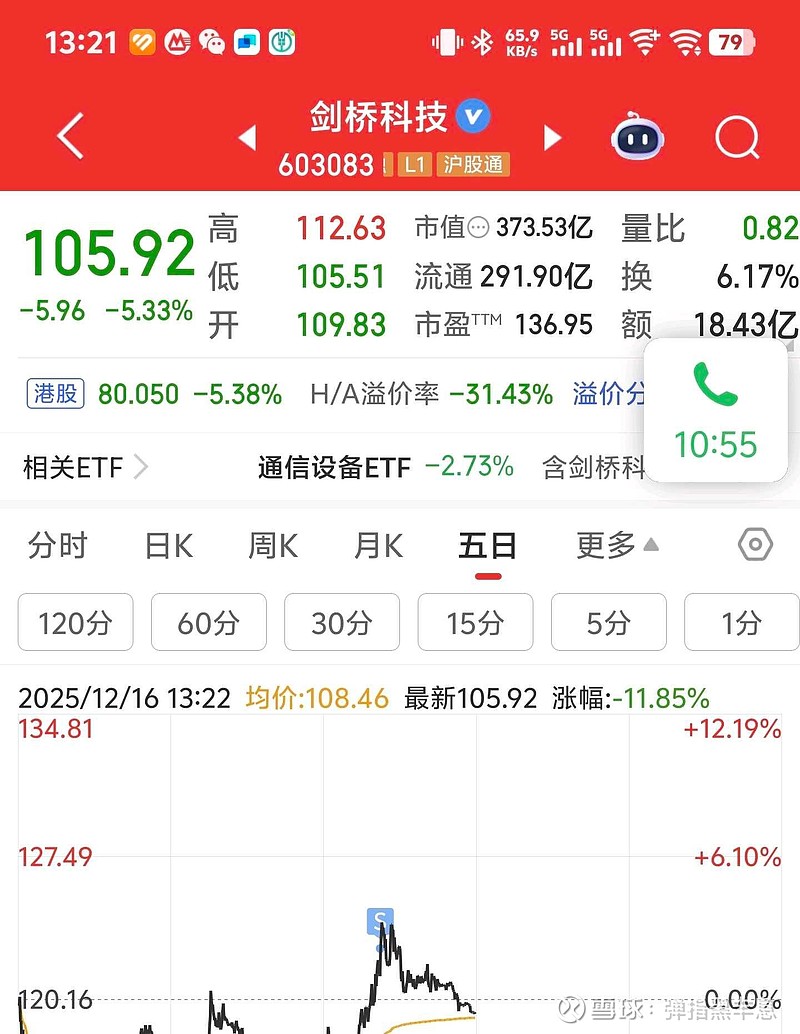This screenshot has height=1034, width=800.
Task: Open the robot assistant icon
Action: pyautogui.click(x=637, y=138)
